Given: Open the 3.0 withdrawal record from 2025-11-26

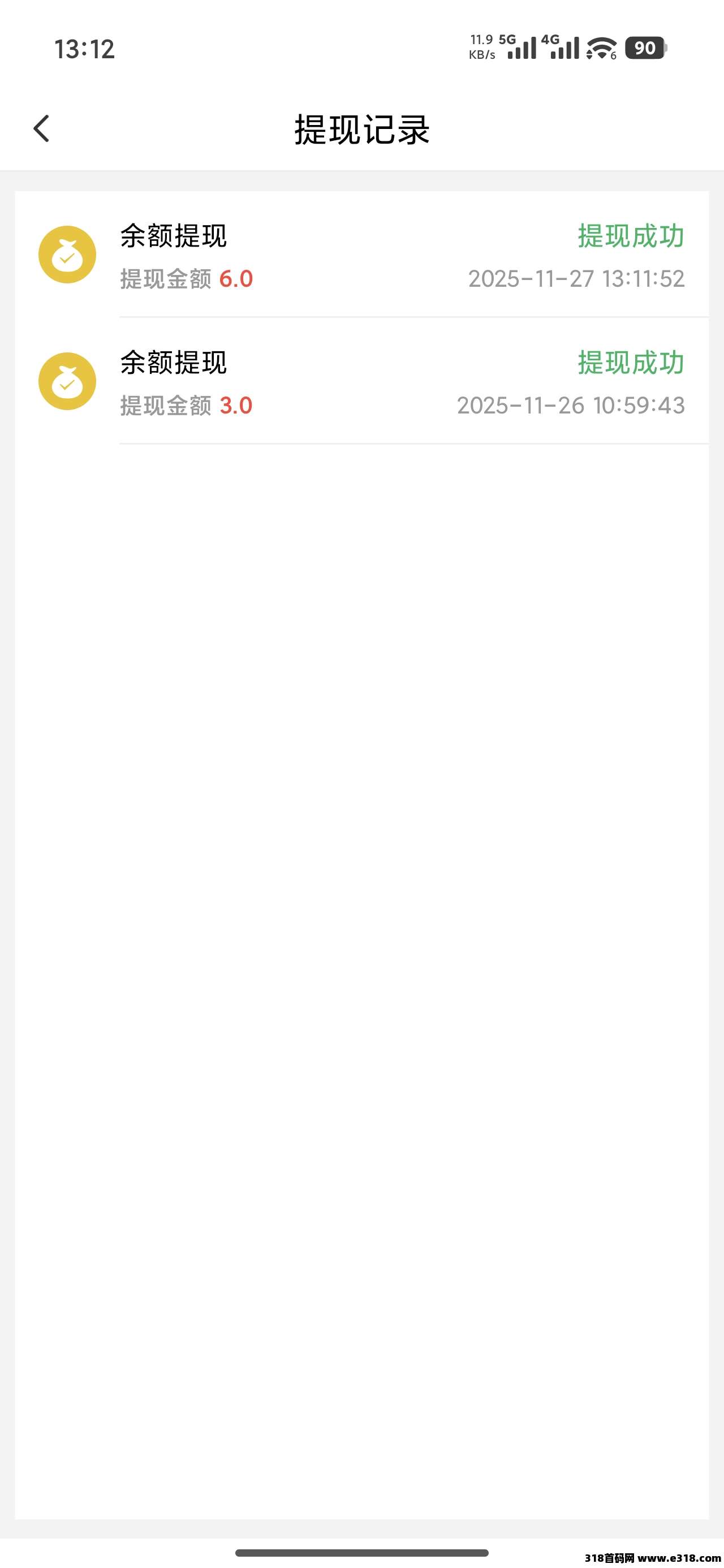Looking at the screenshot, I should 361,382.
